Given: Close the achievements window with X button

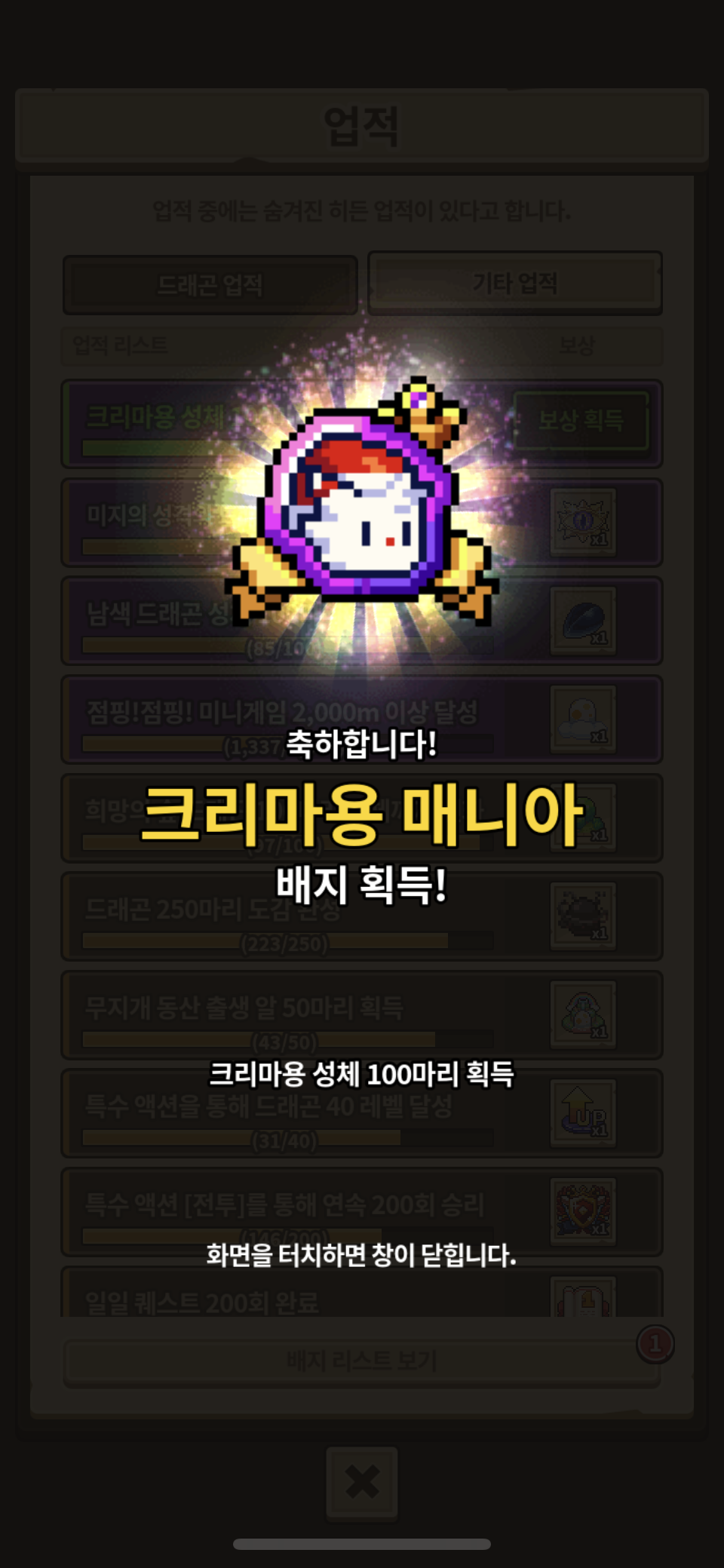Looking at the screenshot, I should (x=362, y=1483).
